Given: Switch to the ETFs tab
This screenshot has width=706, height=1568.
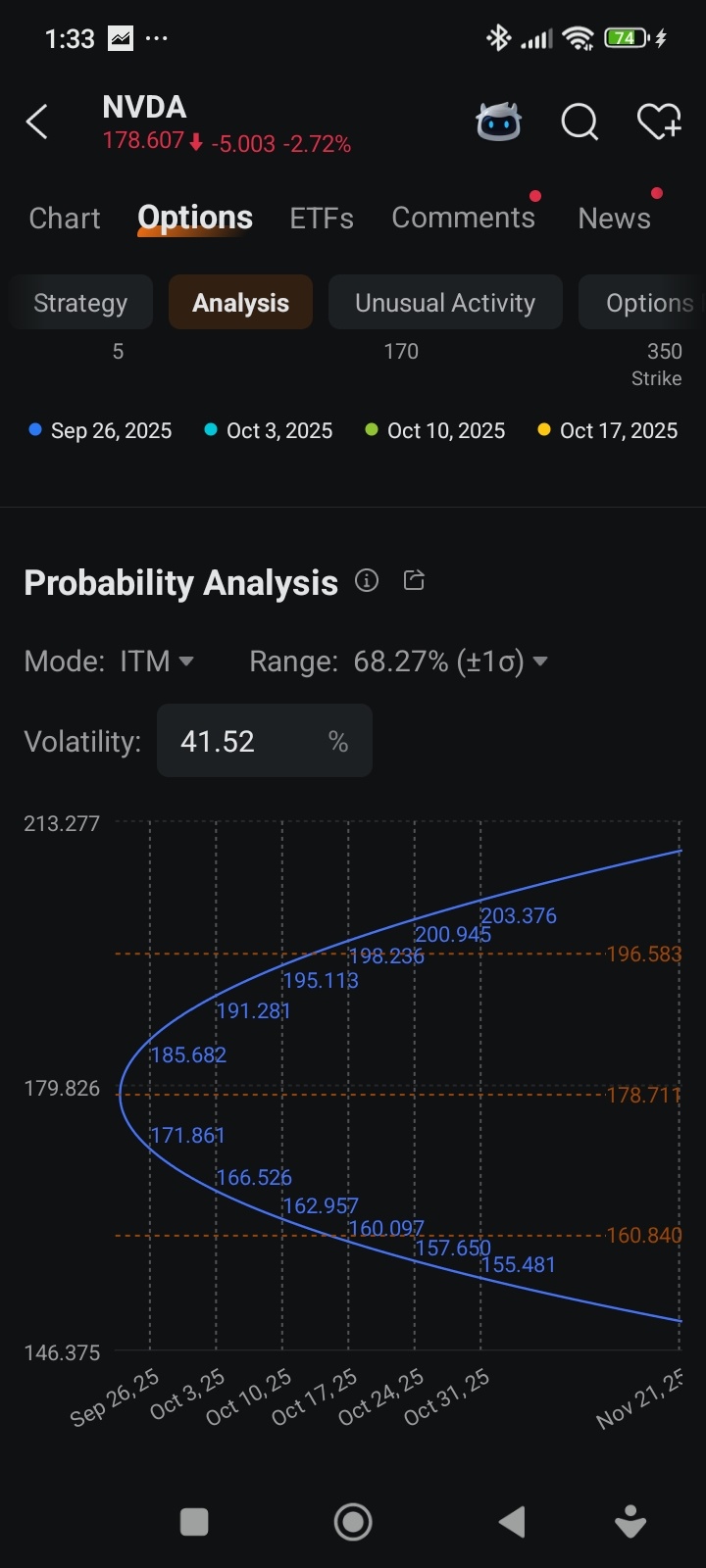Looking at the screenshot, I should coord(322,218).
